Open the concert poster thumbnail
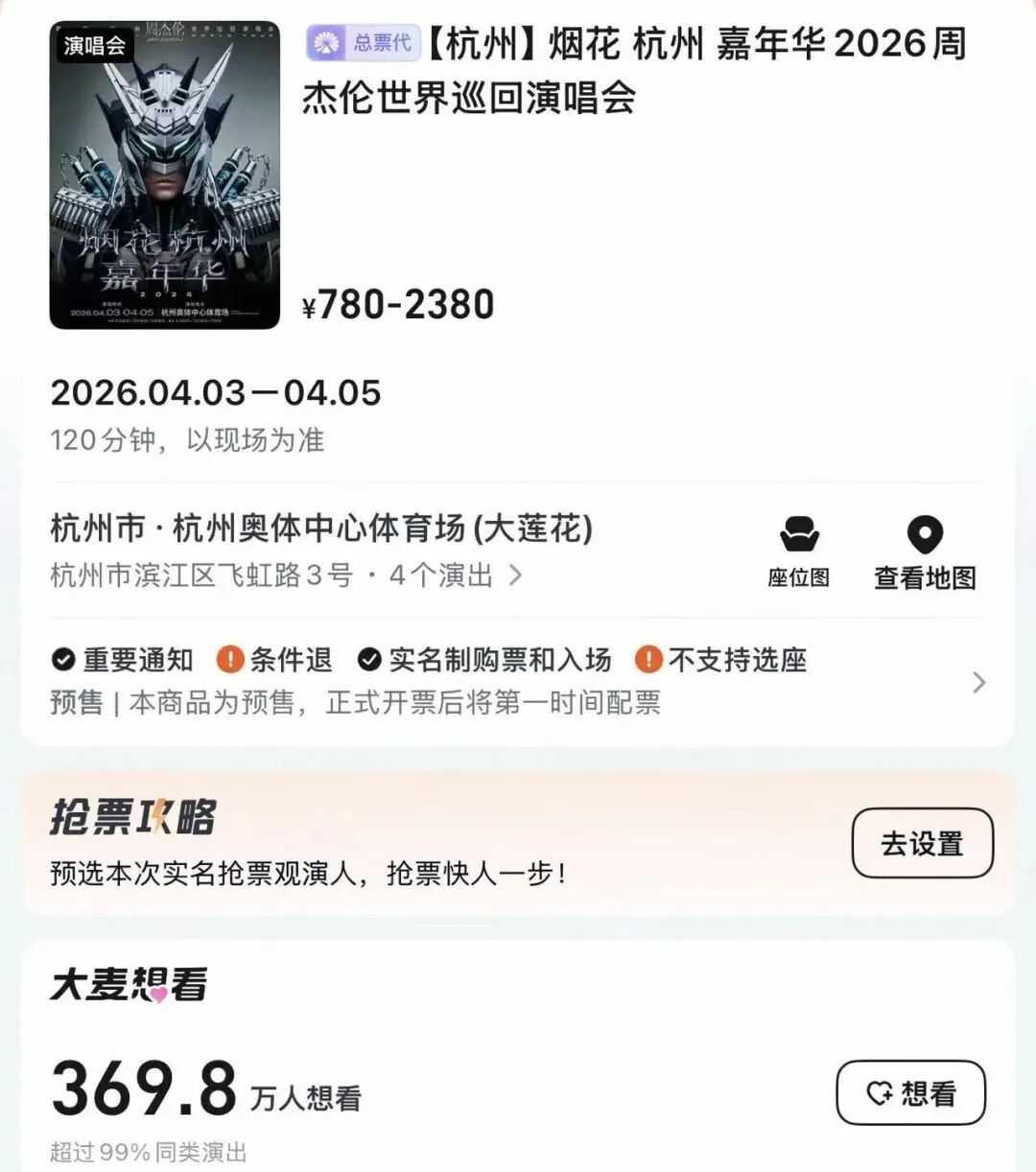1036x1172 pixels. click(164, 175)
